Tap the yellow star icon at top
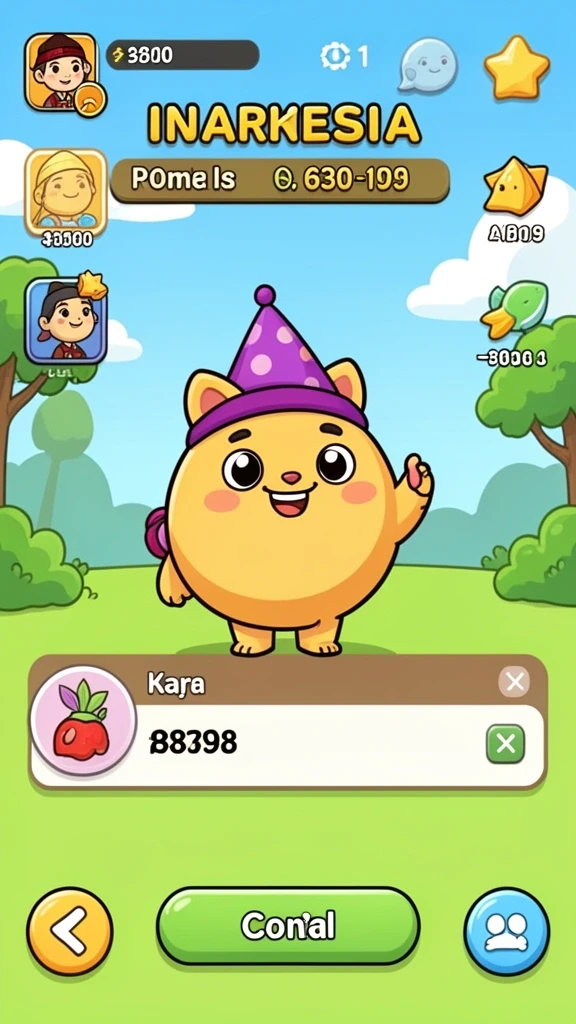This screenshot has height=1024, width=576. click(517, 67)
